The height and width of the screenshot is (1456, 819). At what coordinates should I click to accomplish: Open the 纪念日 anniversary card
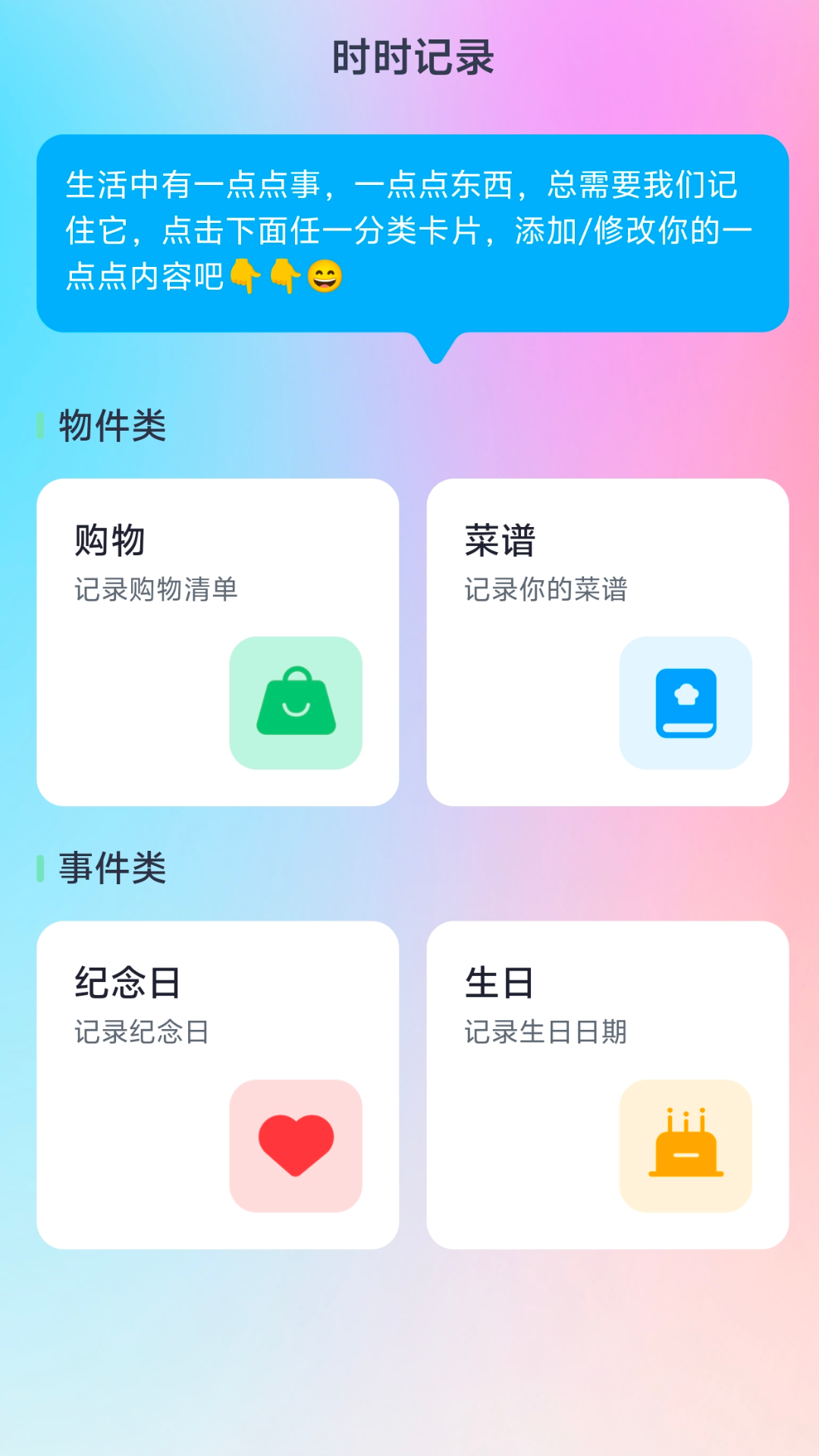tap(220, 1083)
